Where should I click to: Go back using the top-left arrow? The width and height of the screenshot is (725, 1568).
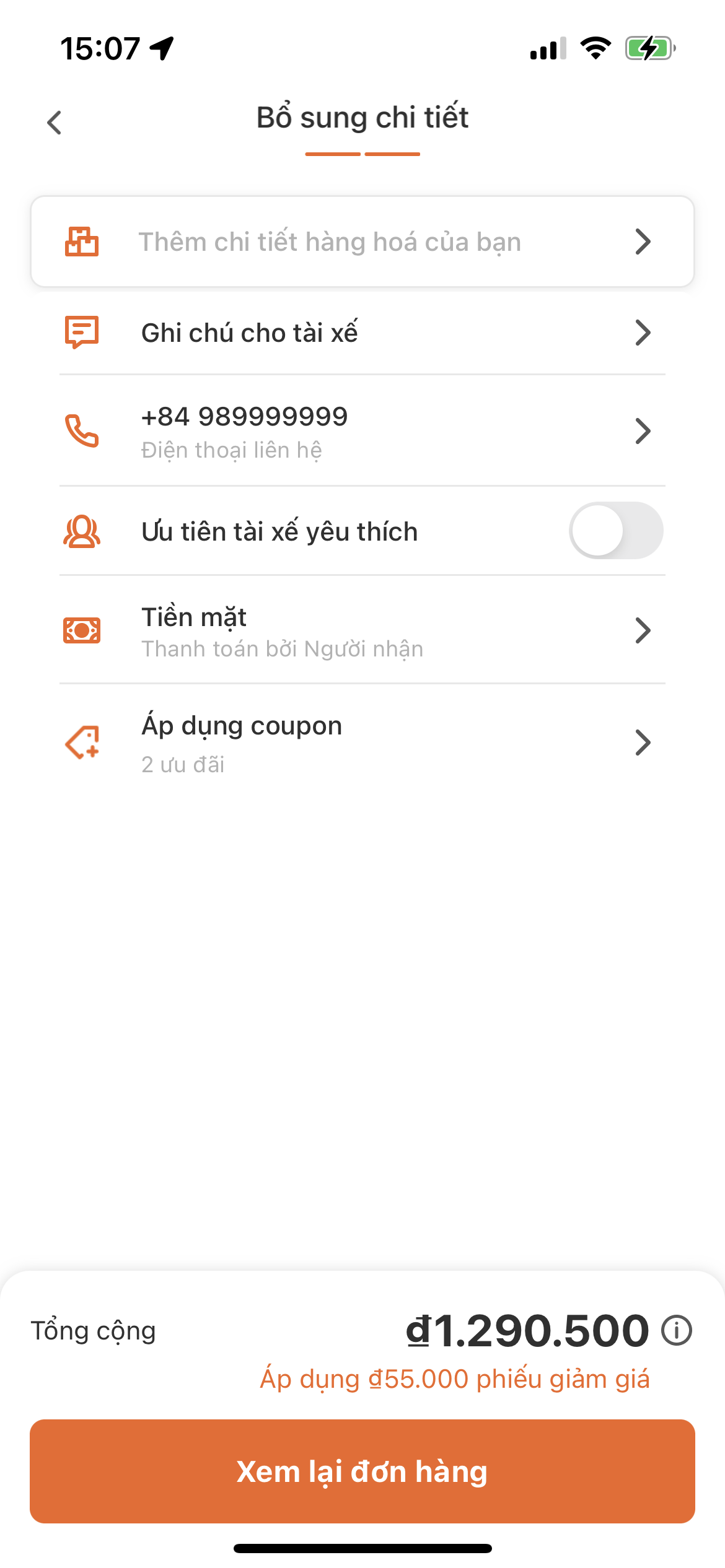point(55,122)
